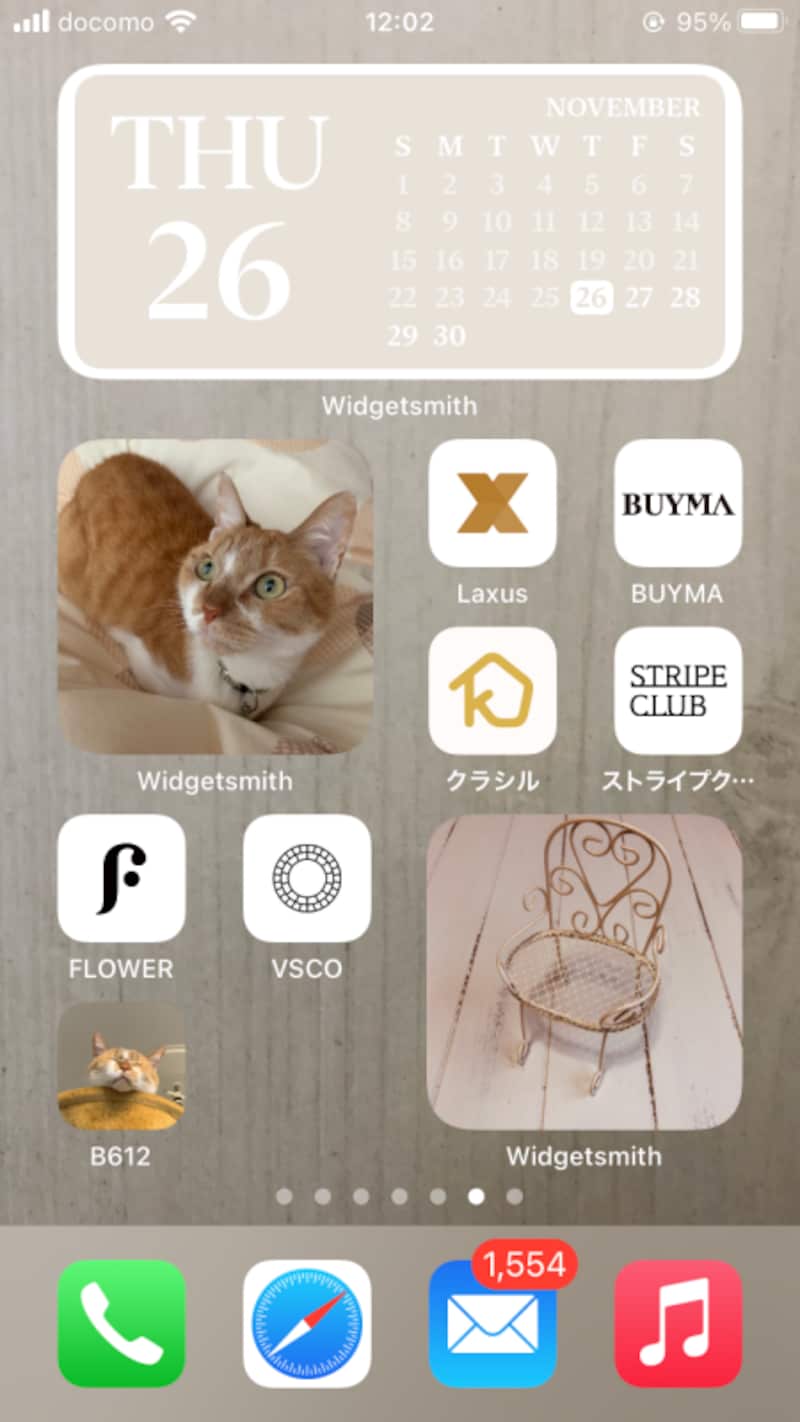
Task: Launch the BUYMA shopping app
Action: point(678,503)
